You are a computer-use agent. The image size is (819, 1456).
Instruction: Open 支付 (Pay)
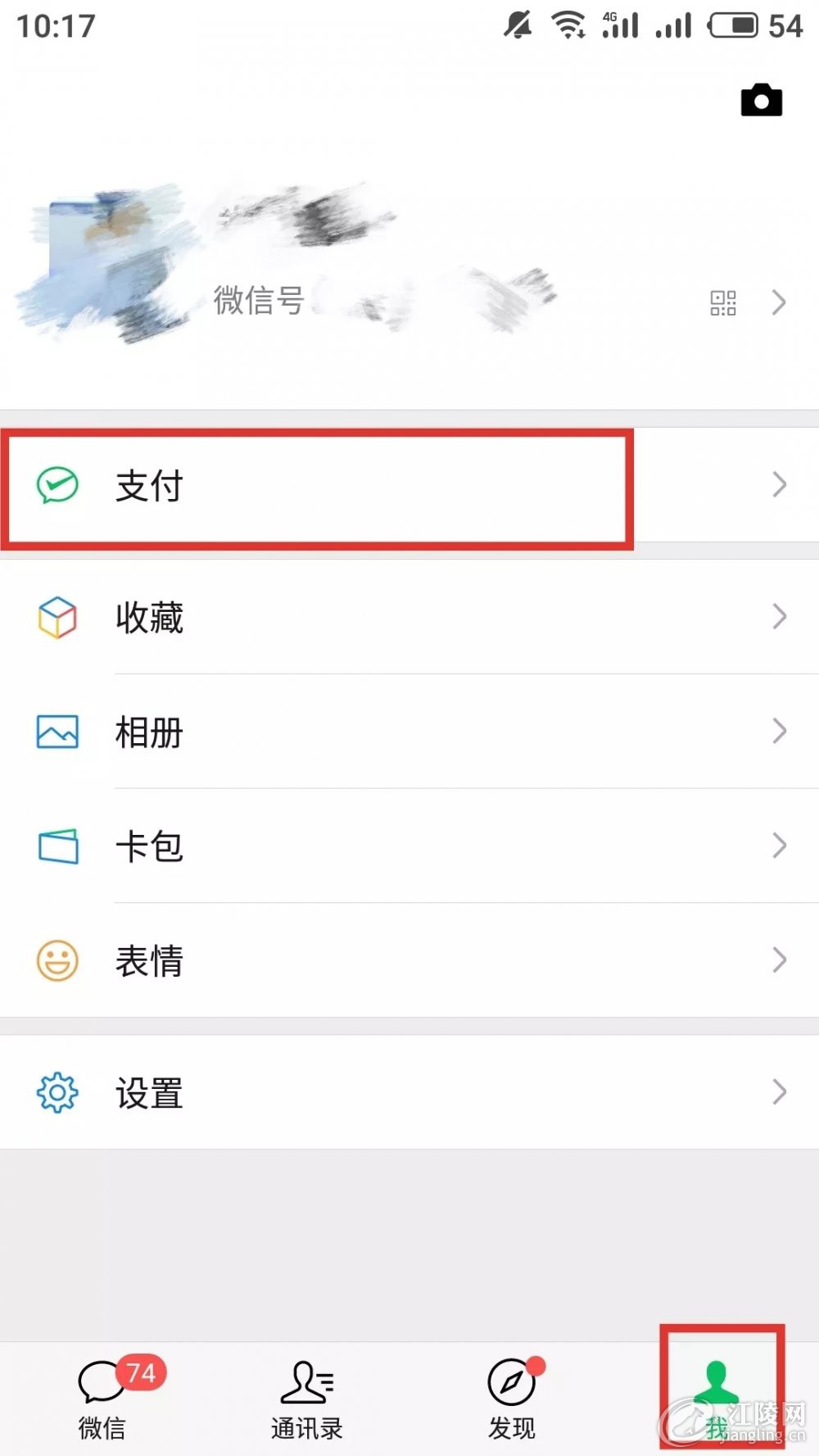point(409,485)
